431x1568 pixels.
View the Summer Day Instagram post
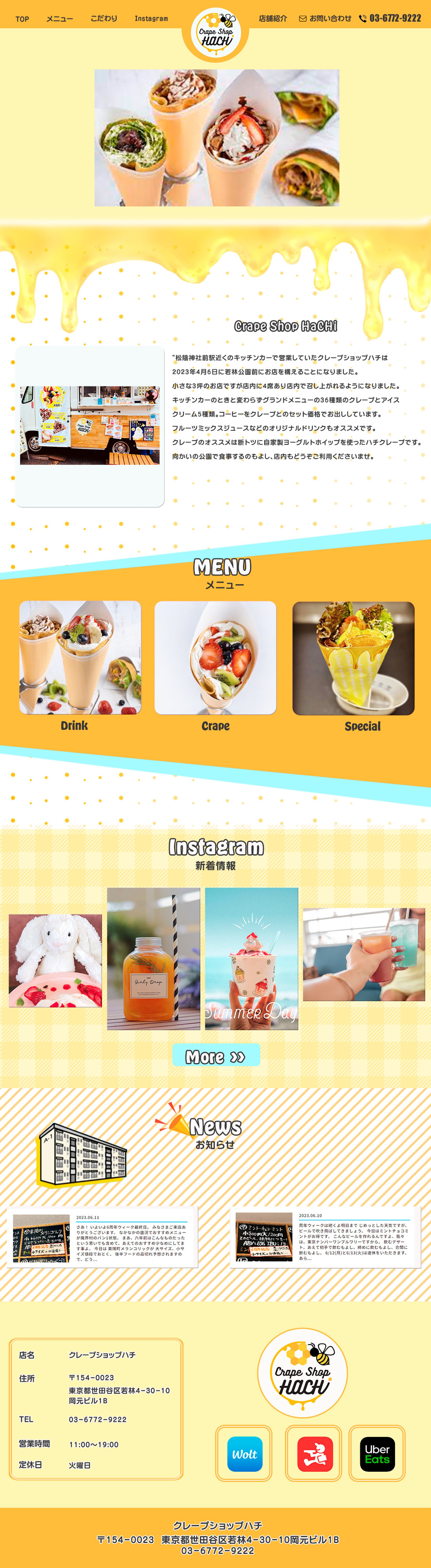[x=251, y=959]
